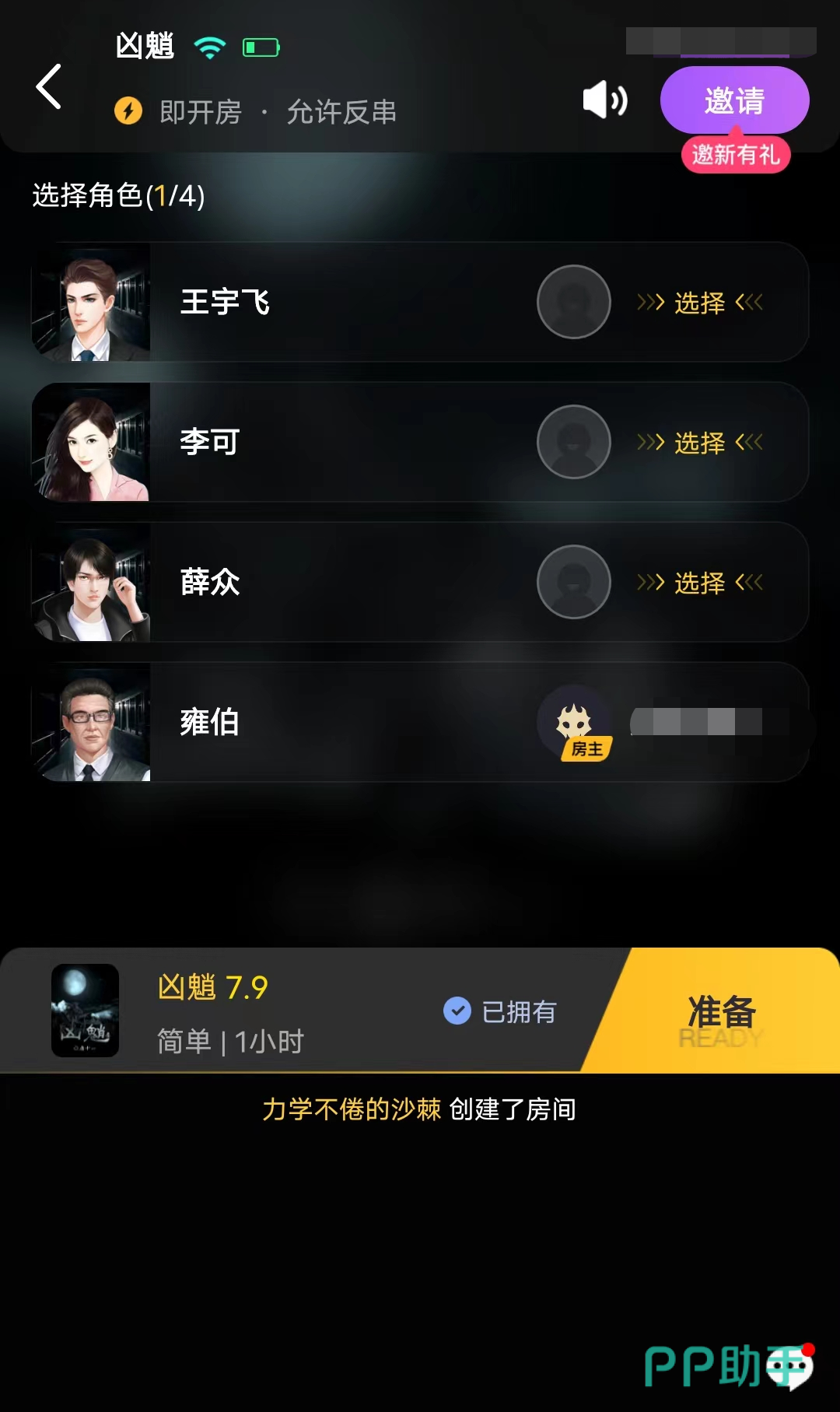This screenshot has height=1412, width=840.
Task: Open the 雍伯 character row
Action: [311, 722]
